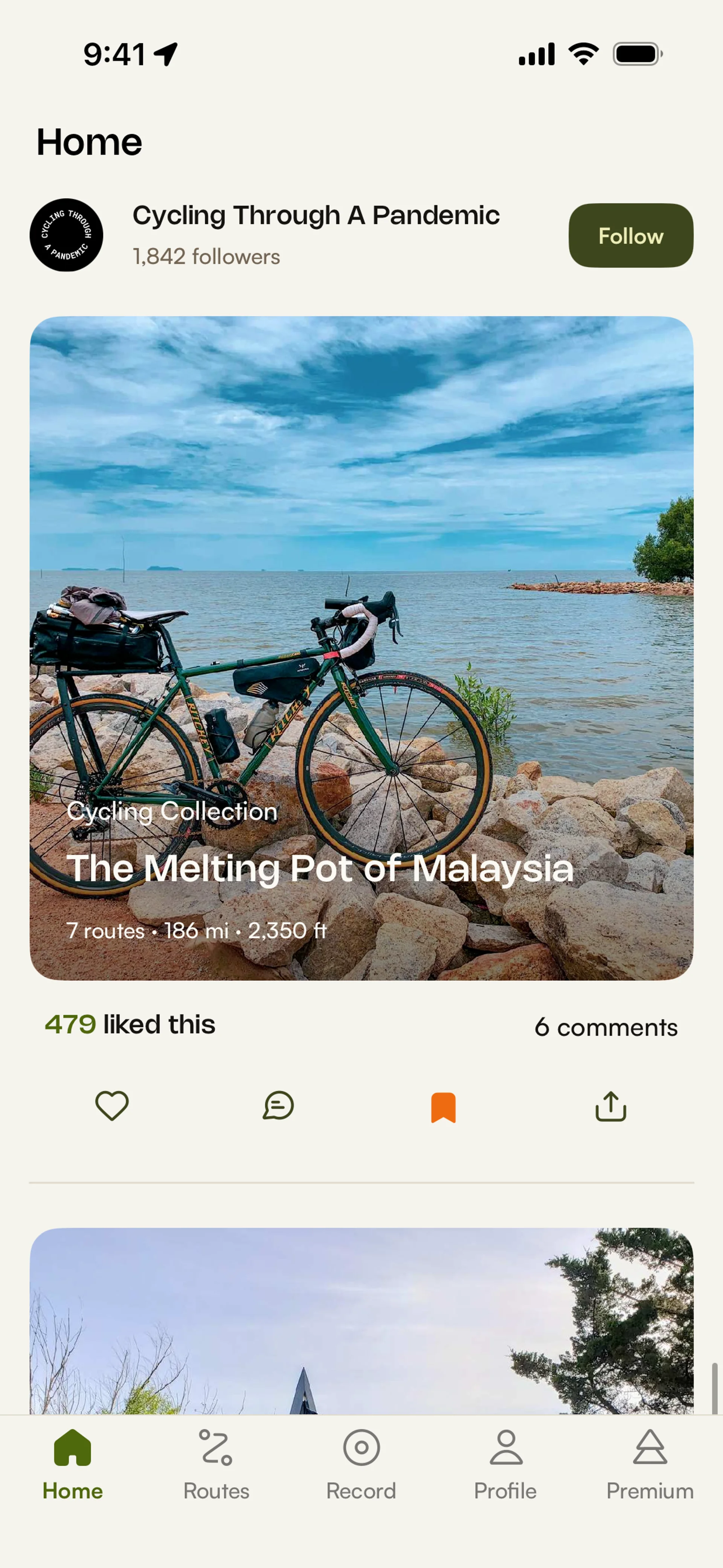
Task: Remove the bookmark from this collection
Action: (x=443, y=1106)
